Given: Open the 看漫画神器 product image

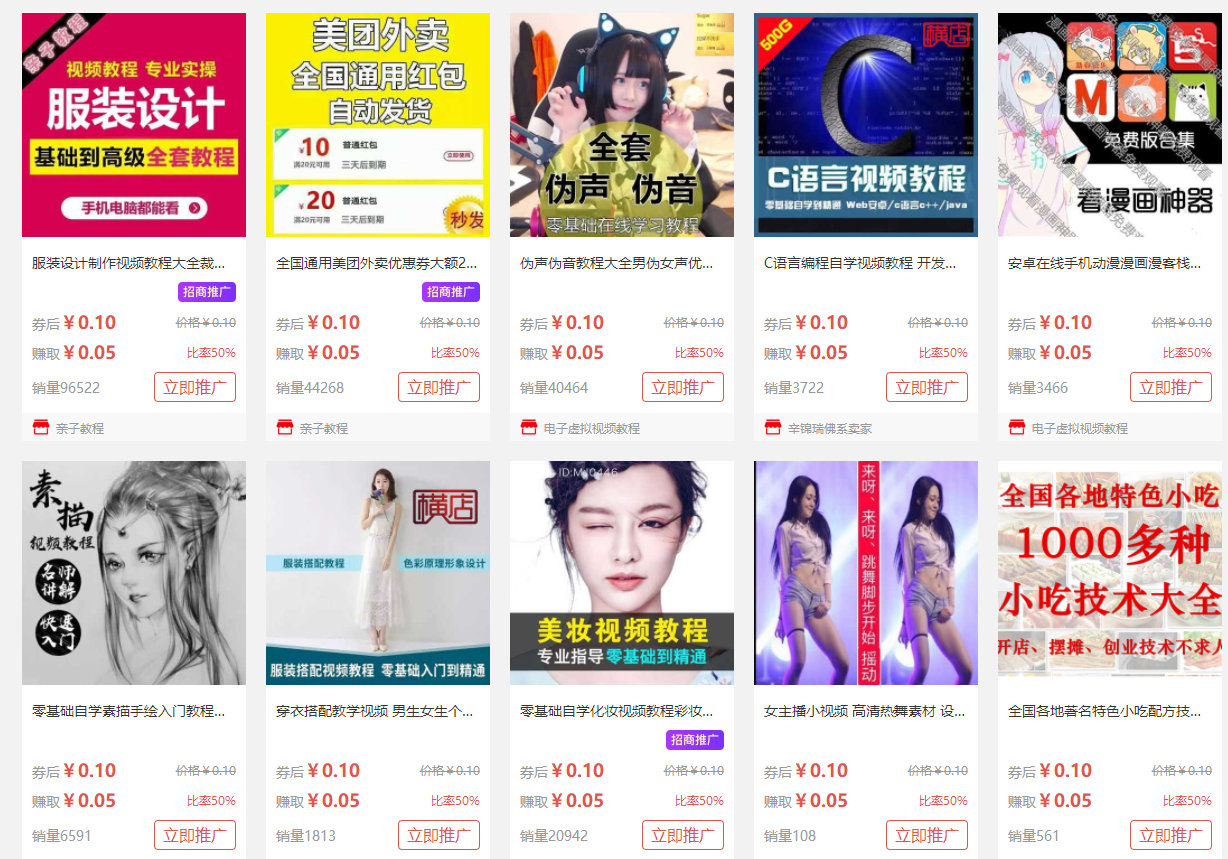Looking at the screenshot, I should point(1110,125).
